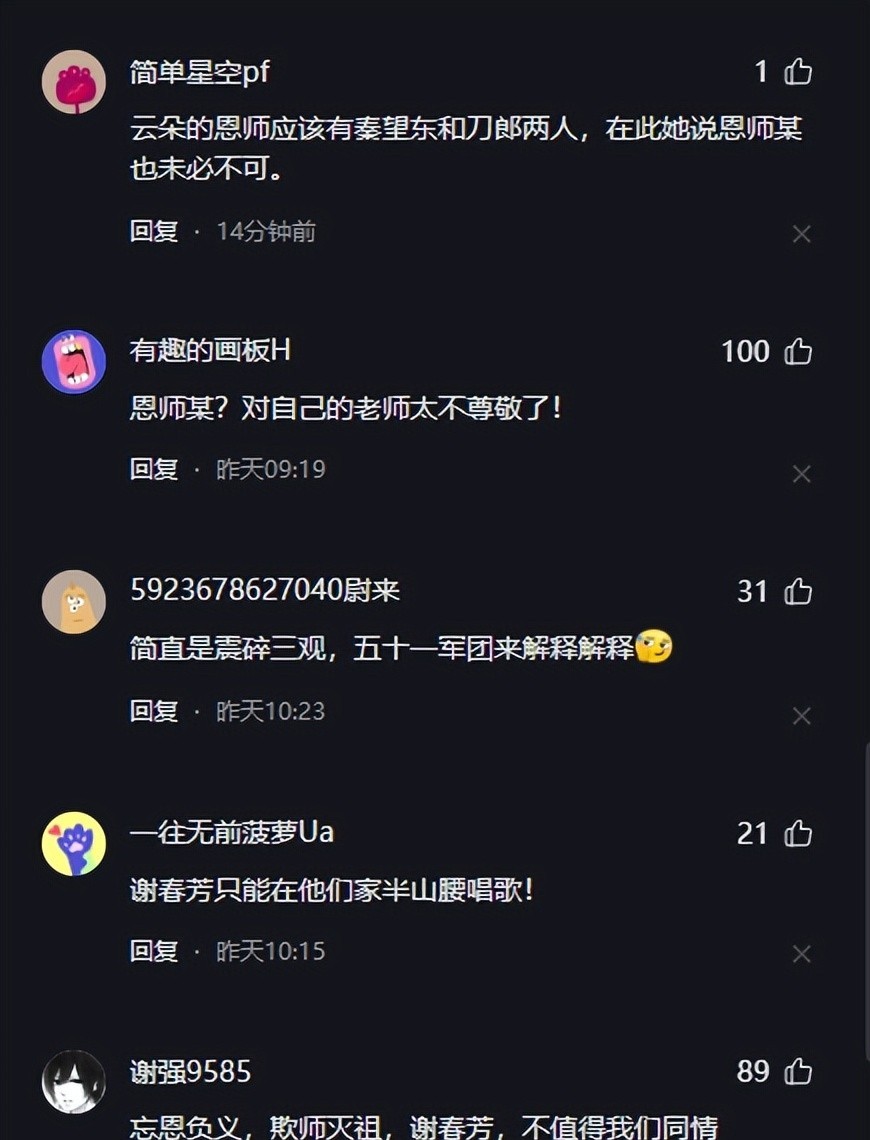
Task: Like 一往无前菠萝Ua's comment
Action: point(798,834)
